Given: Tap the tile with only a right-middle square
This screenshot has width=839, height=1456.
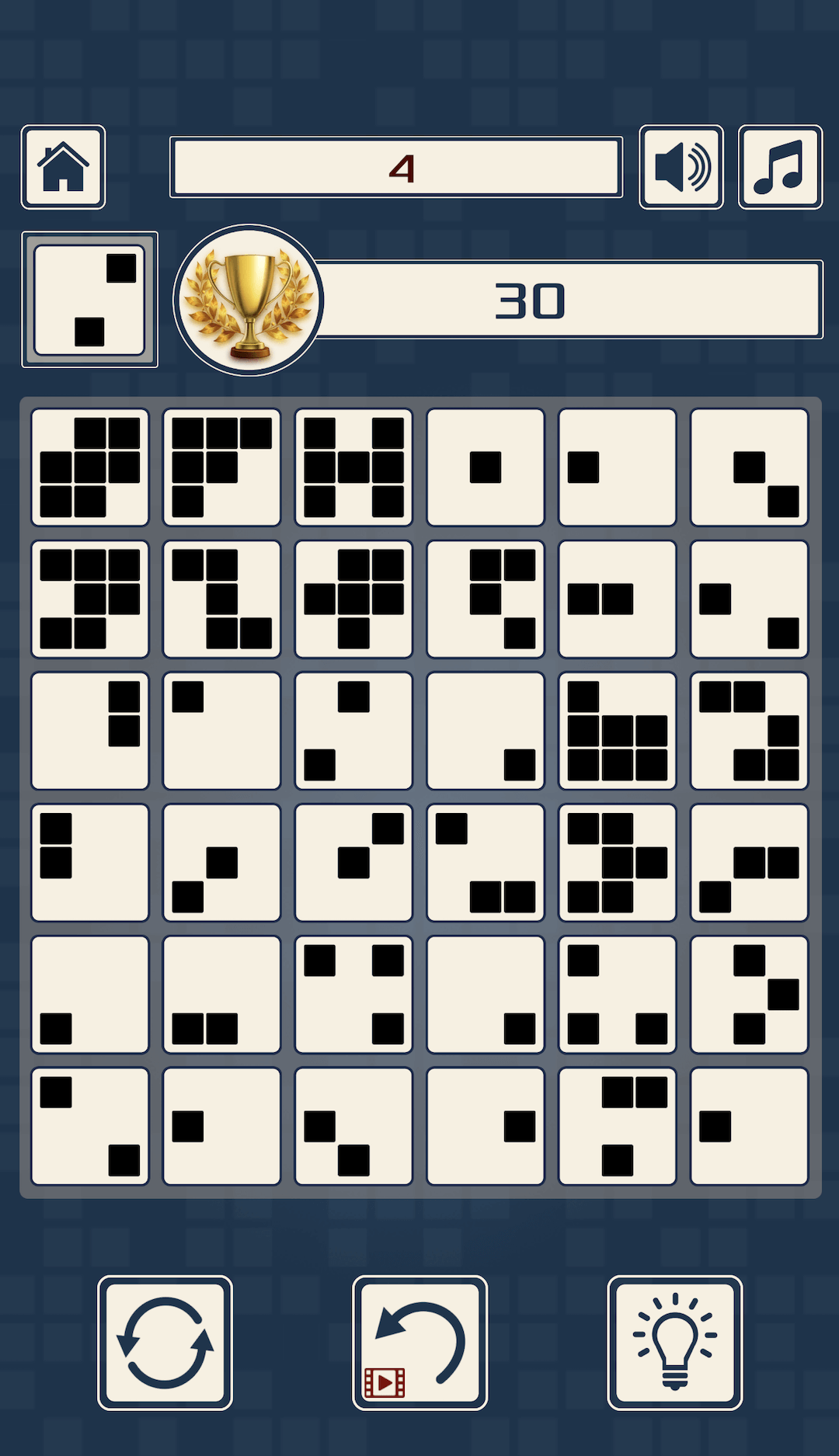Looking at the screenshot, I should click(486, 1126).
